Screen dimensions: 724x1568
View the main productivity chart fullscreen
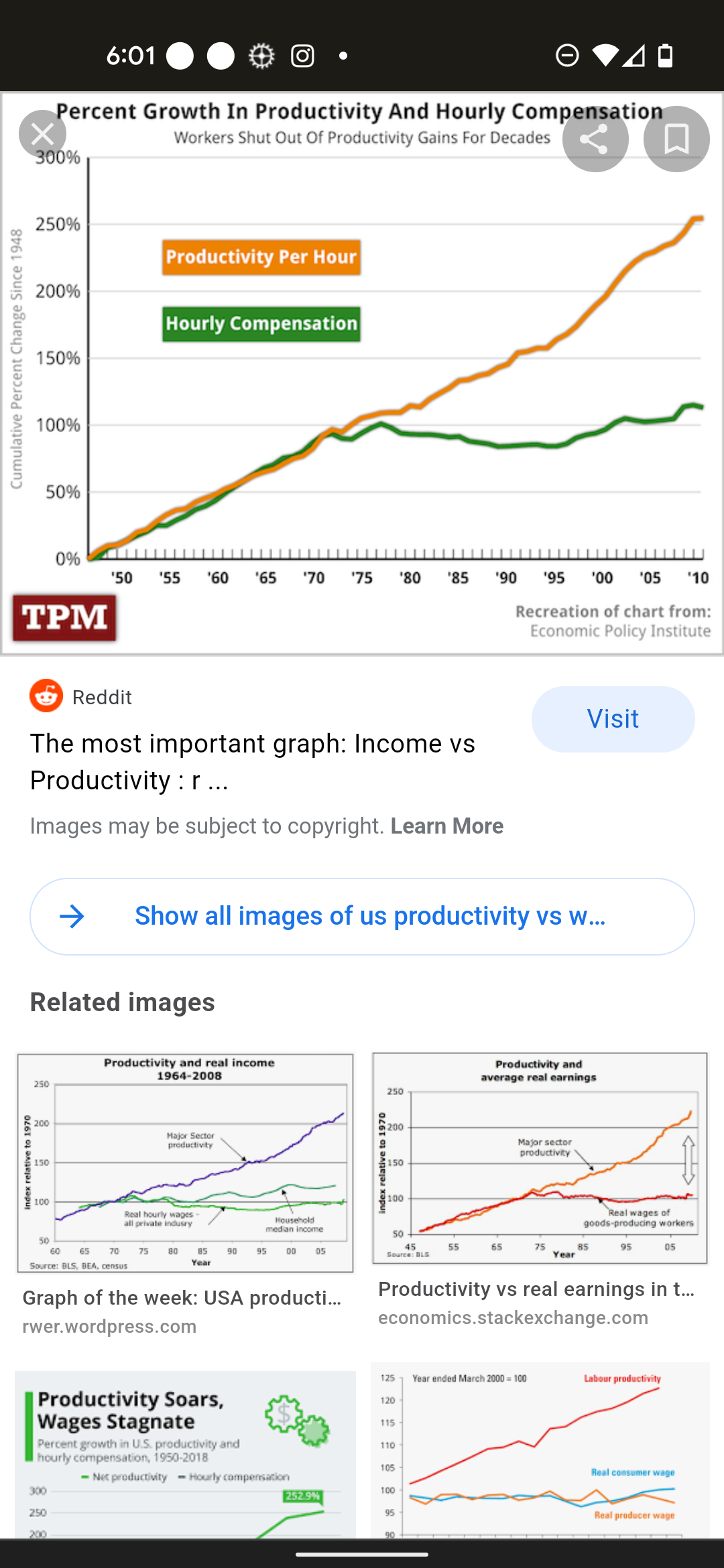point(362,373)
